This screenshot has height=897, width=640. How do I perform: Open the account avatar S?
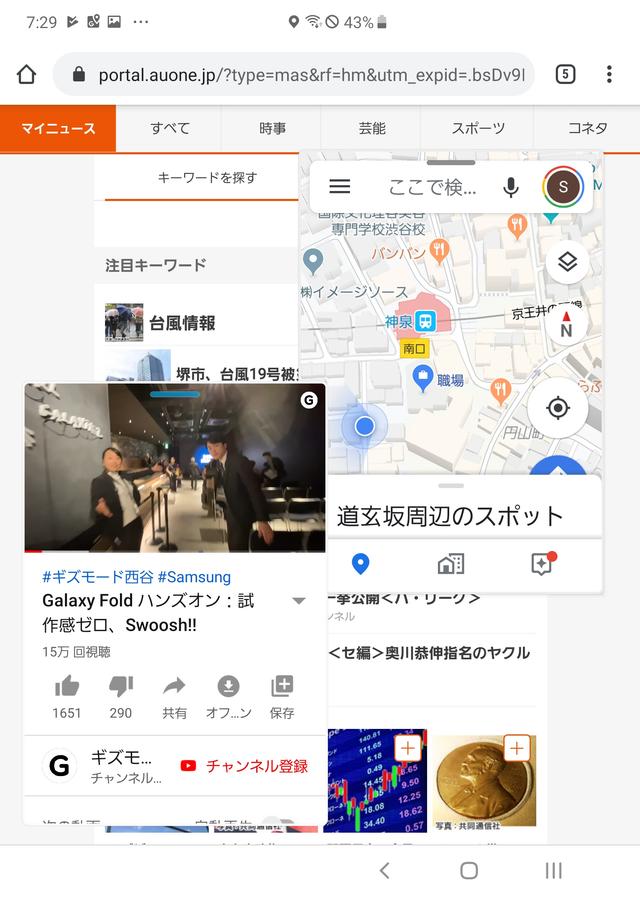[x=563, y=187]
